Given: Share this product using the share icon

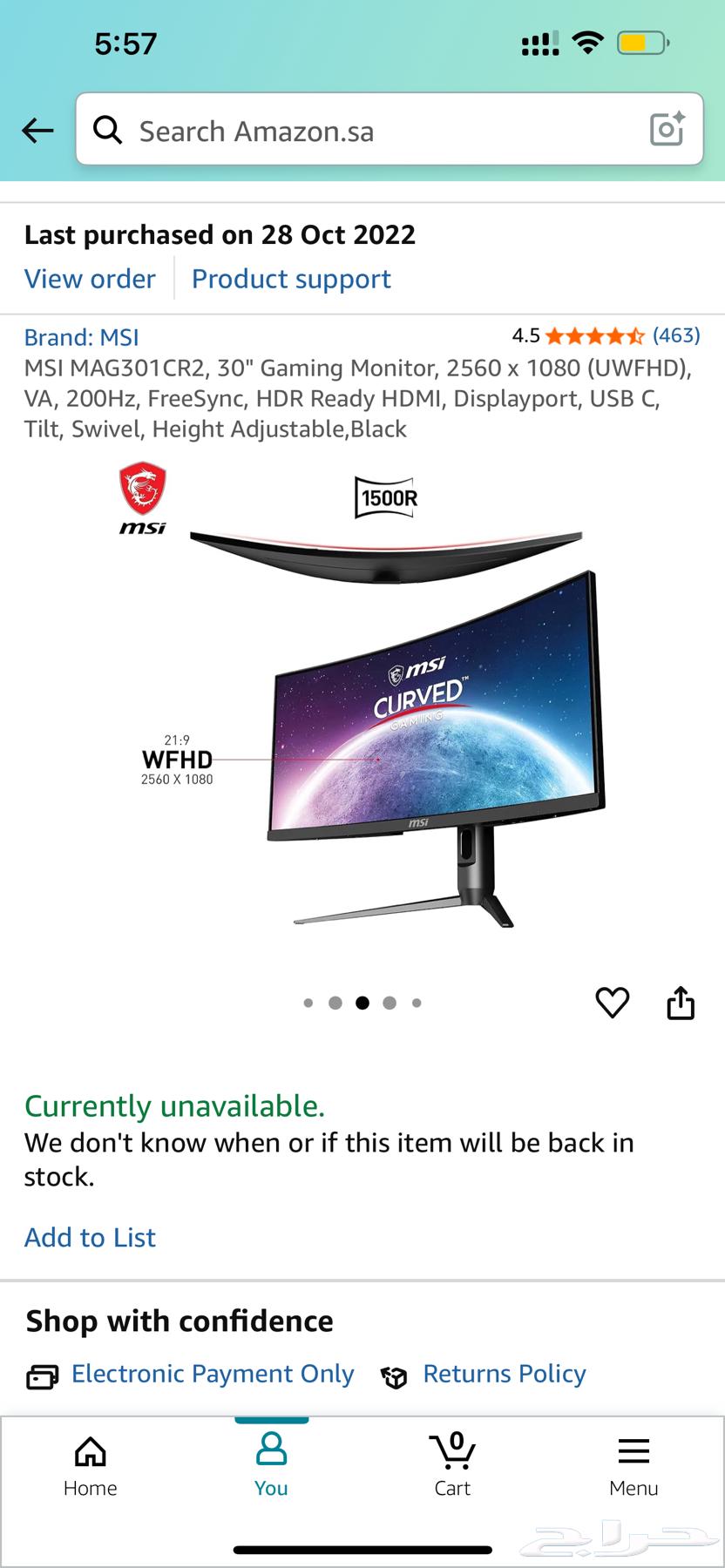Looking at the screenshot, I should 681,1003.
